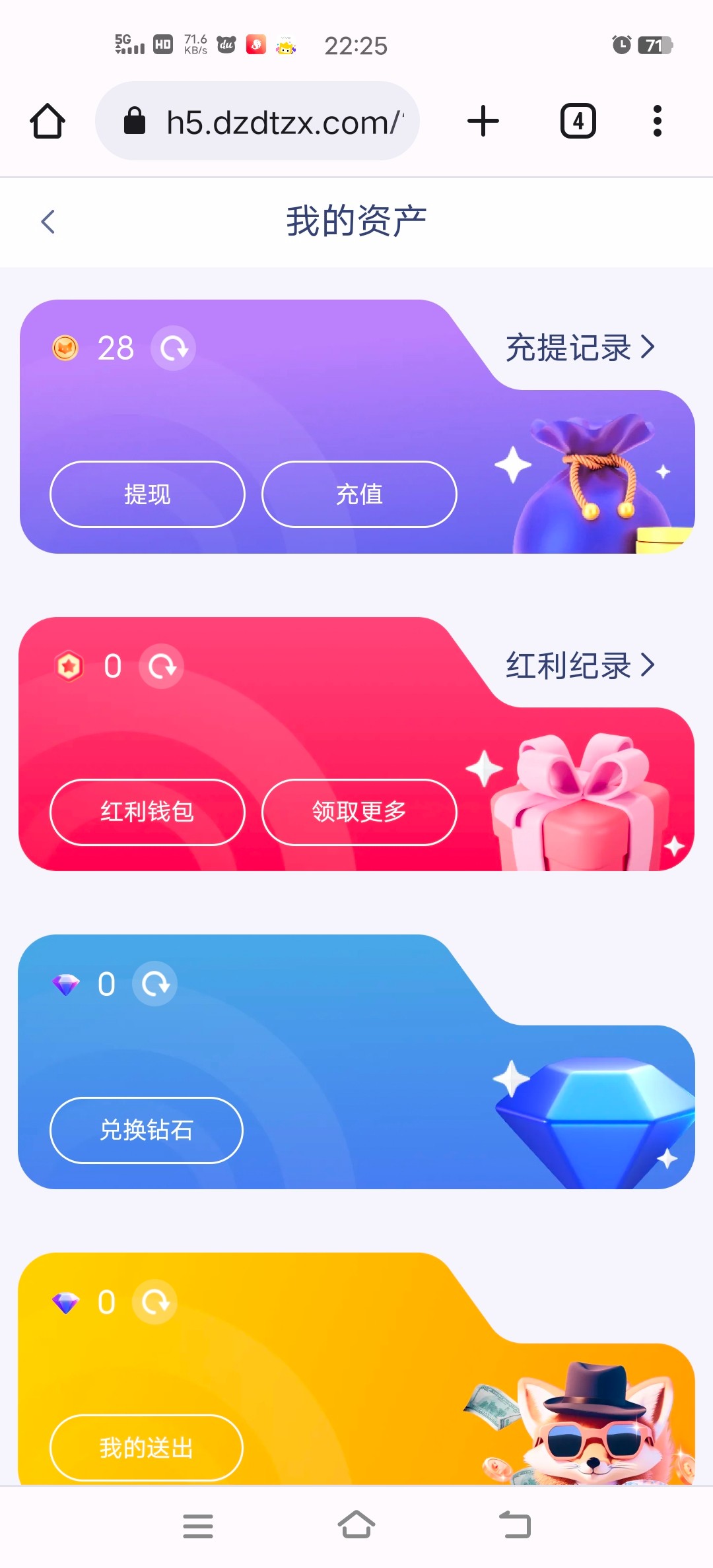Go back from 我的资产 page
713x1568 pixels.
click(48, 222)
